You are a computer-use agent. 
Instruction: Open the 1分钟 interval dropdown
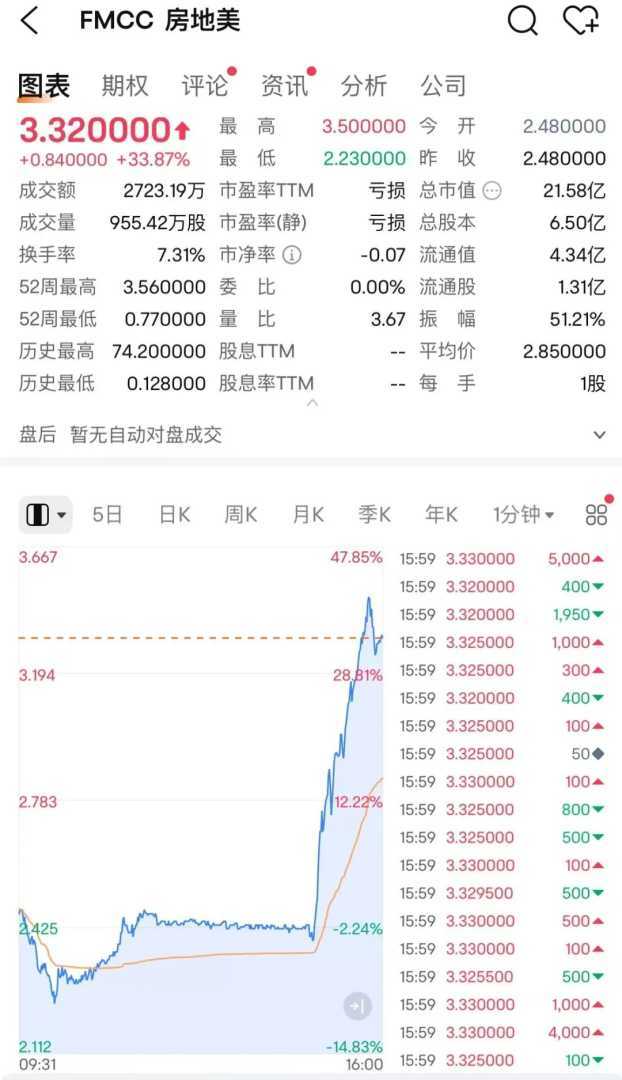click(523, 515)
